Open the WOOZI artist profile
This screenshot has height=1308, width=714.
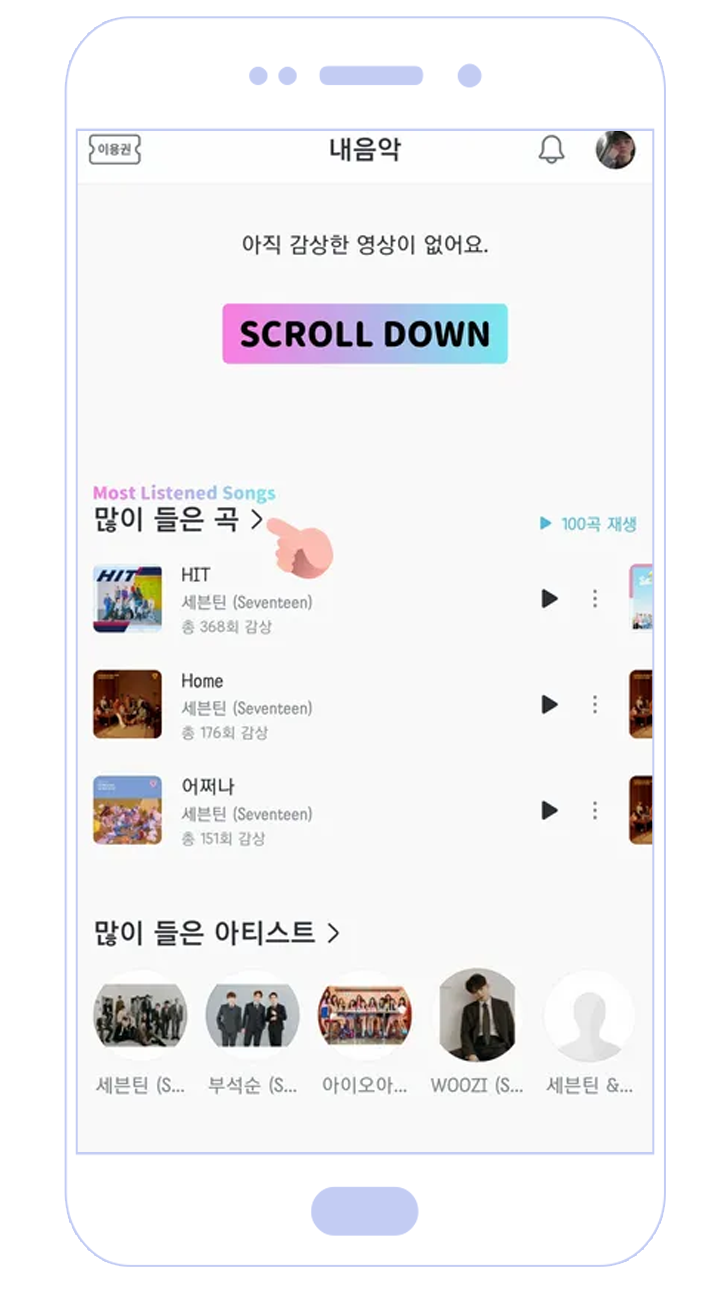[477, 1032]
